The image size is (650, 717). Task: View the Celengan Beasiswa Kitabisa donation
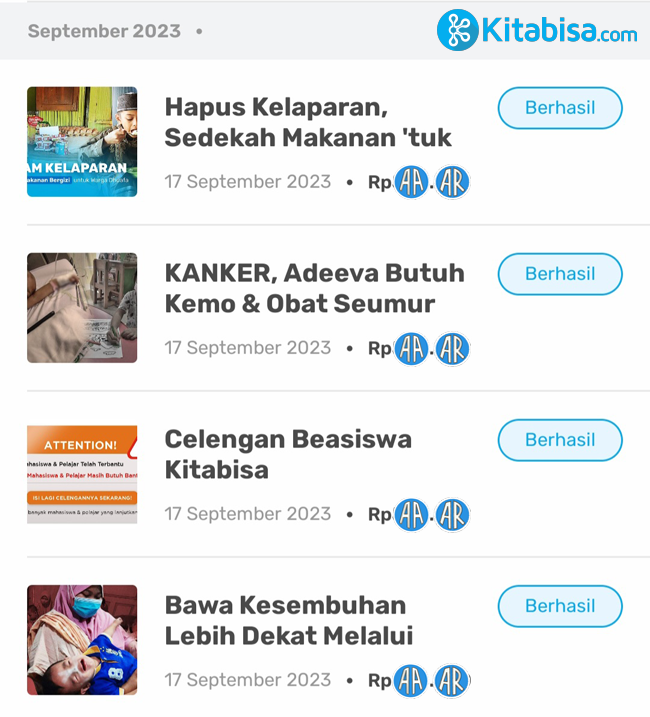[x=288, y=454]
